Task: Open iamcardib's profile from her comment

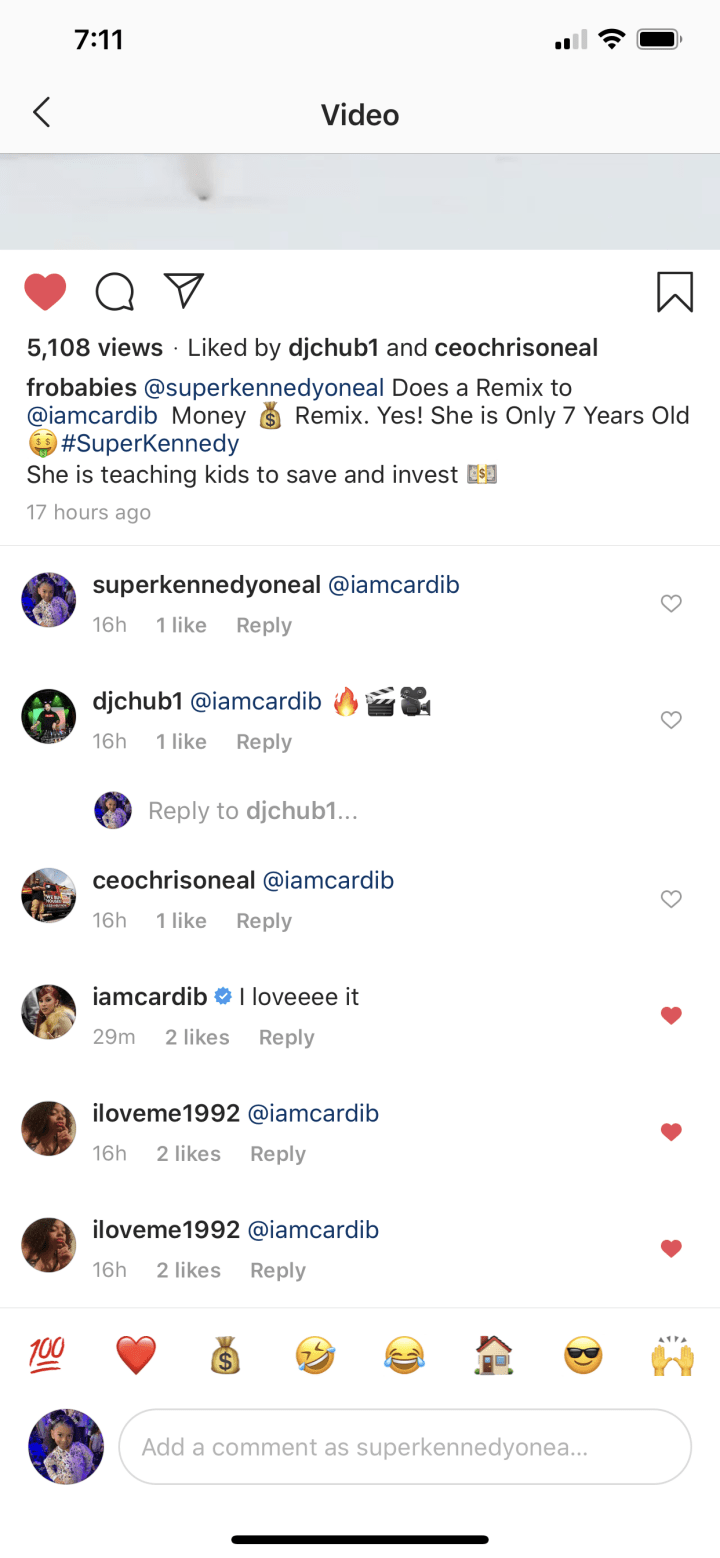Action: (150, 997)
